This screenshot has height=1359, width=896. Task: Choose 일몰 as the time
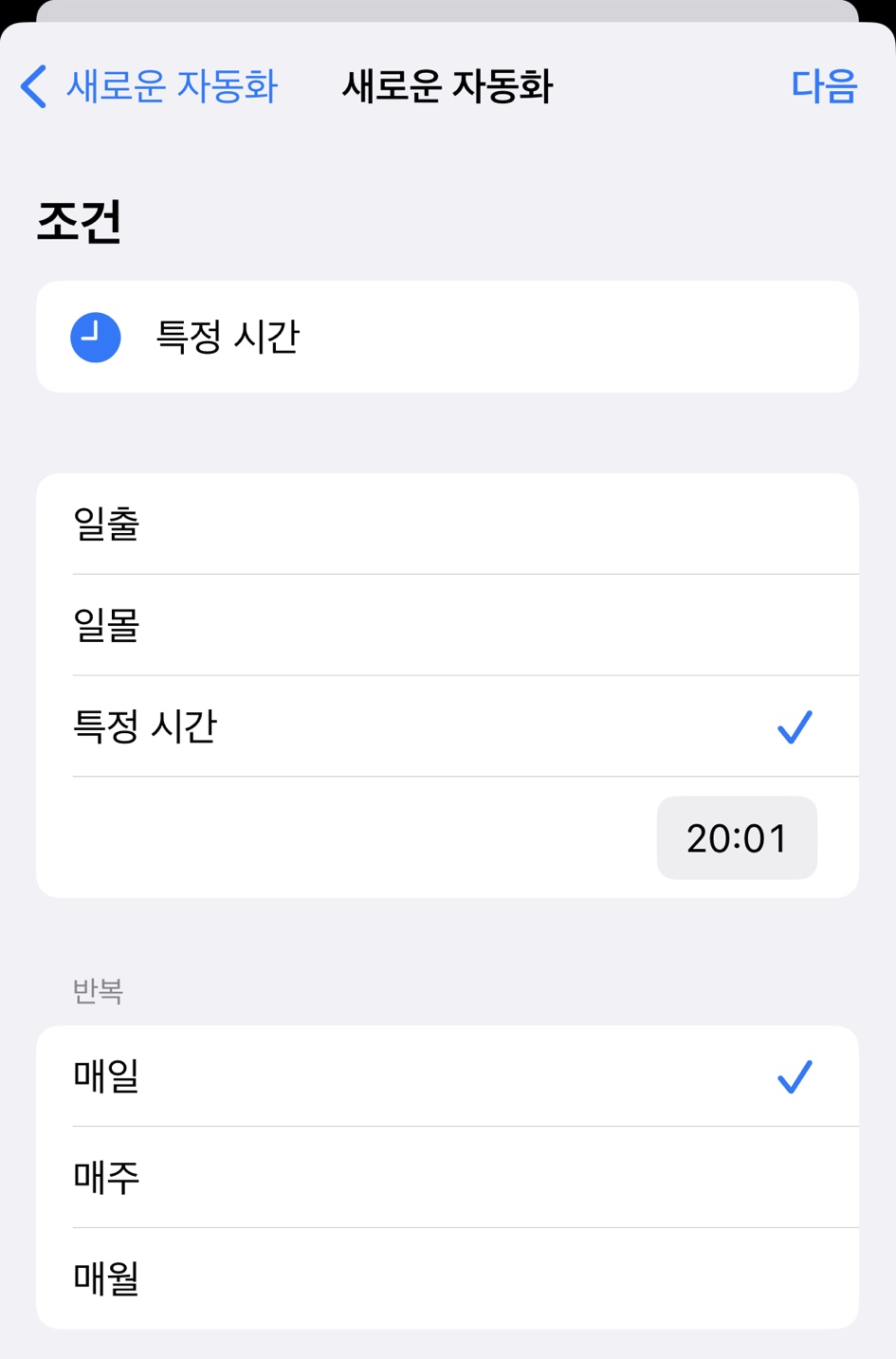(447, 625)
